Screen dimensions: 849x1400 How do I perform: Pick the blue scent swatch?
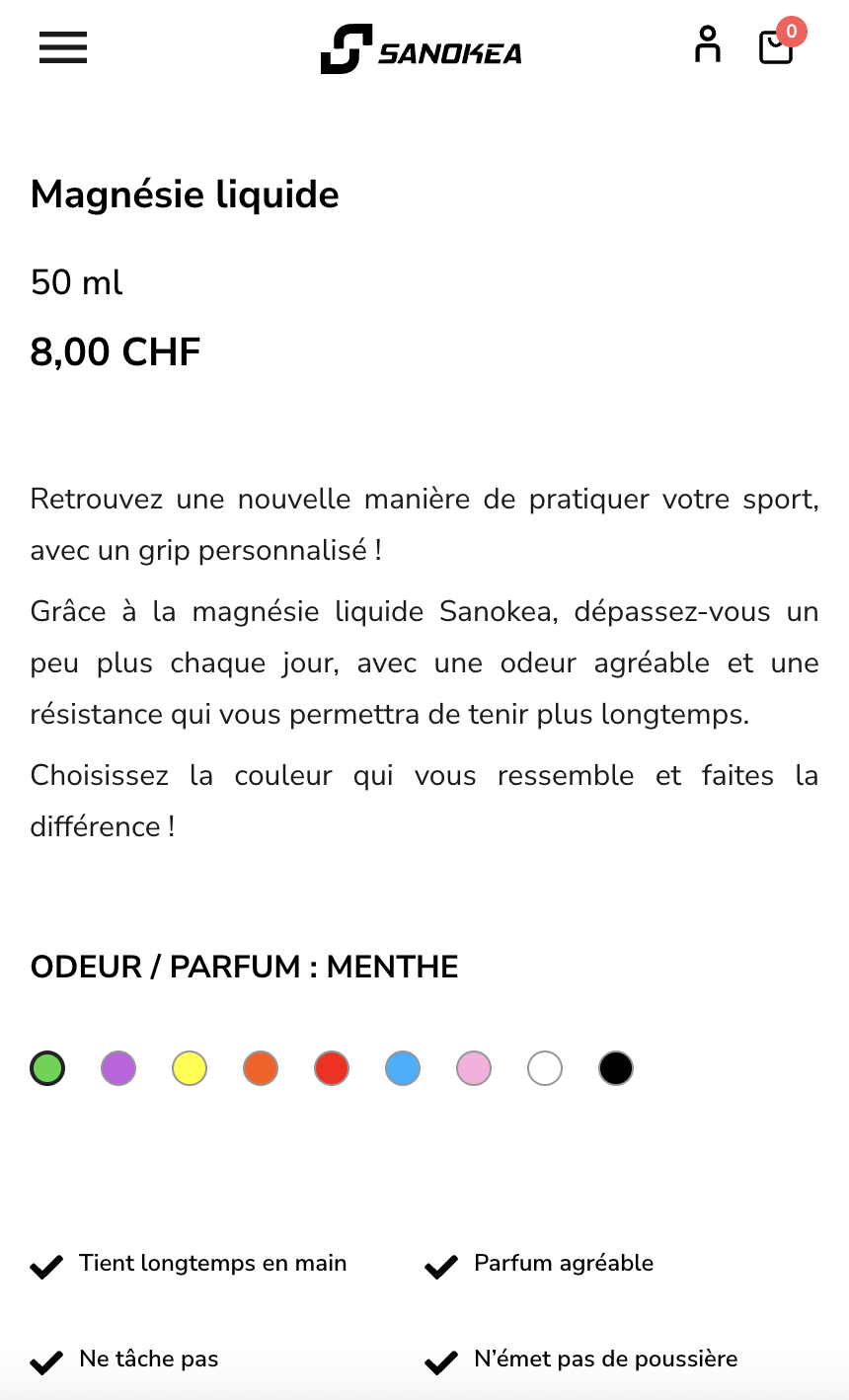tap(403, 1068)
